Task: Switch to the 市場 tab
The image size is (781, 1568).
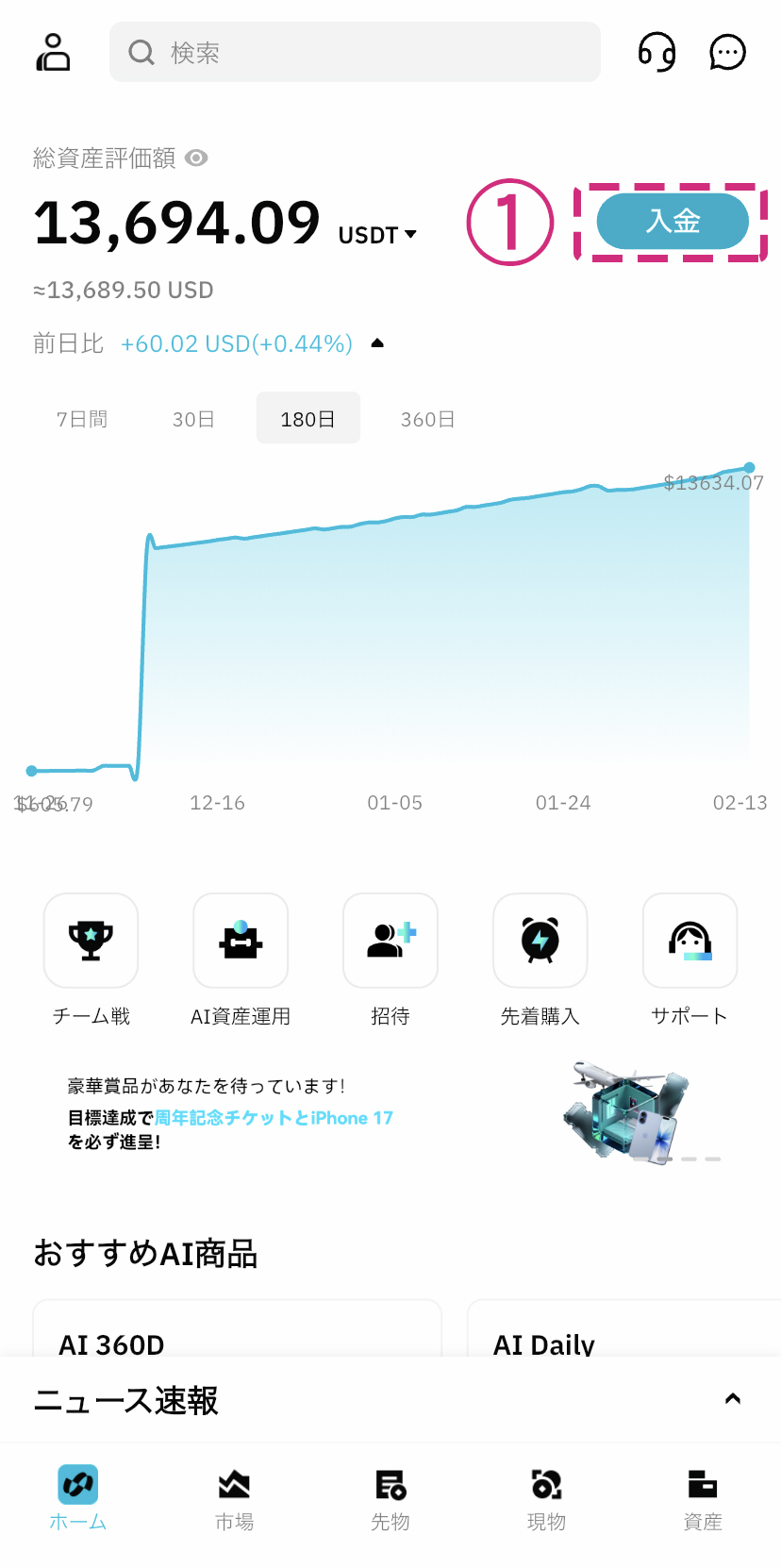Action: pyautogui.click(x=234, y=1499)
